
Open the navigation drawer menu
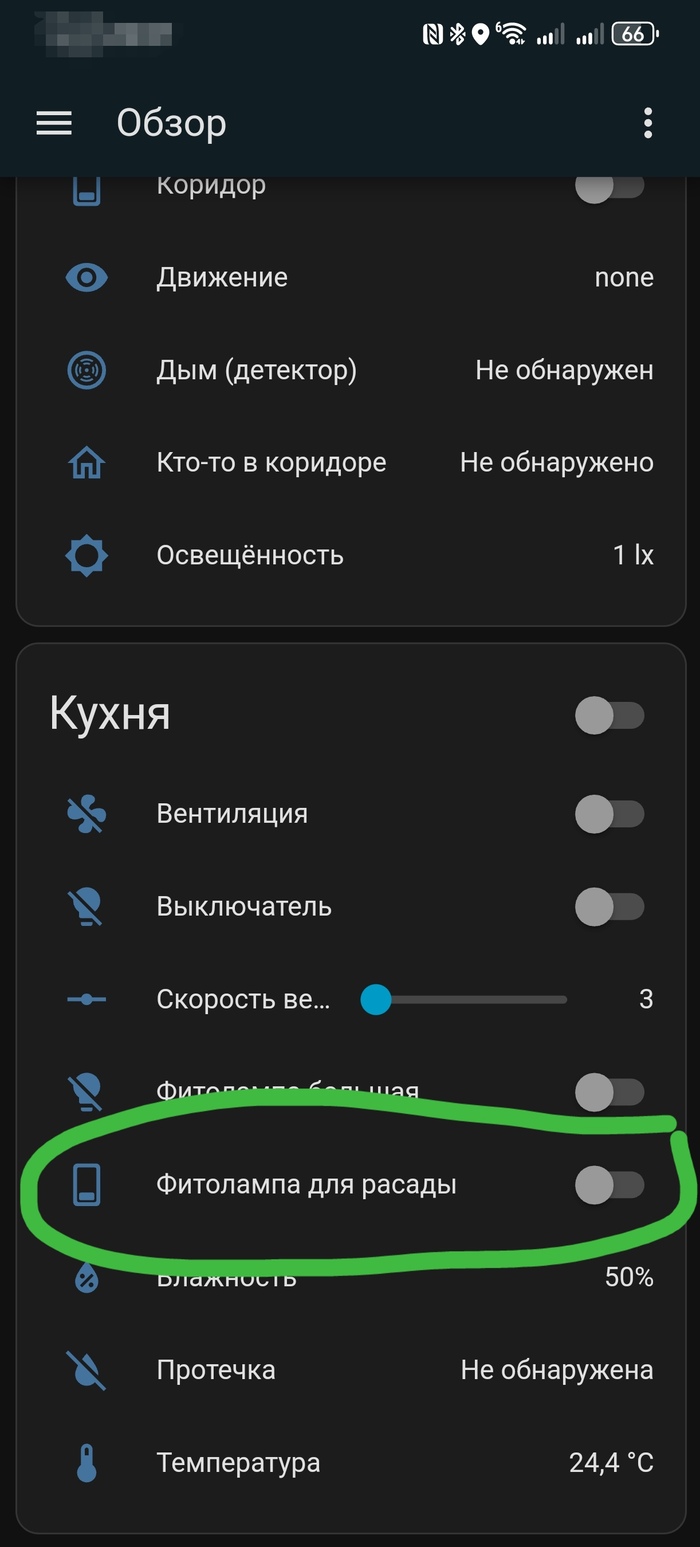point(54,122)
